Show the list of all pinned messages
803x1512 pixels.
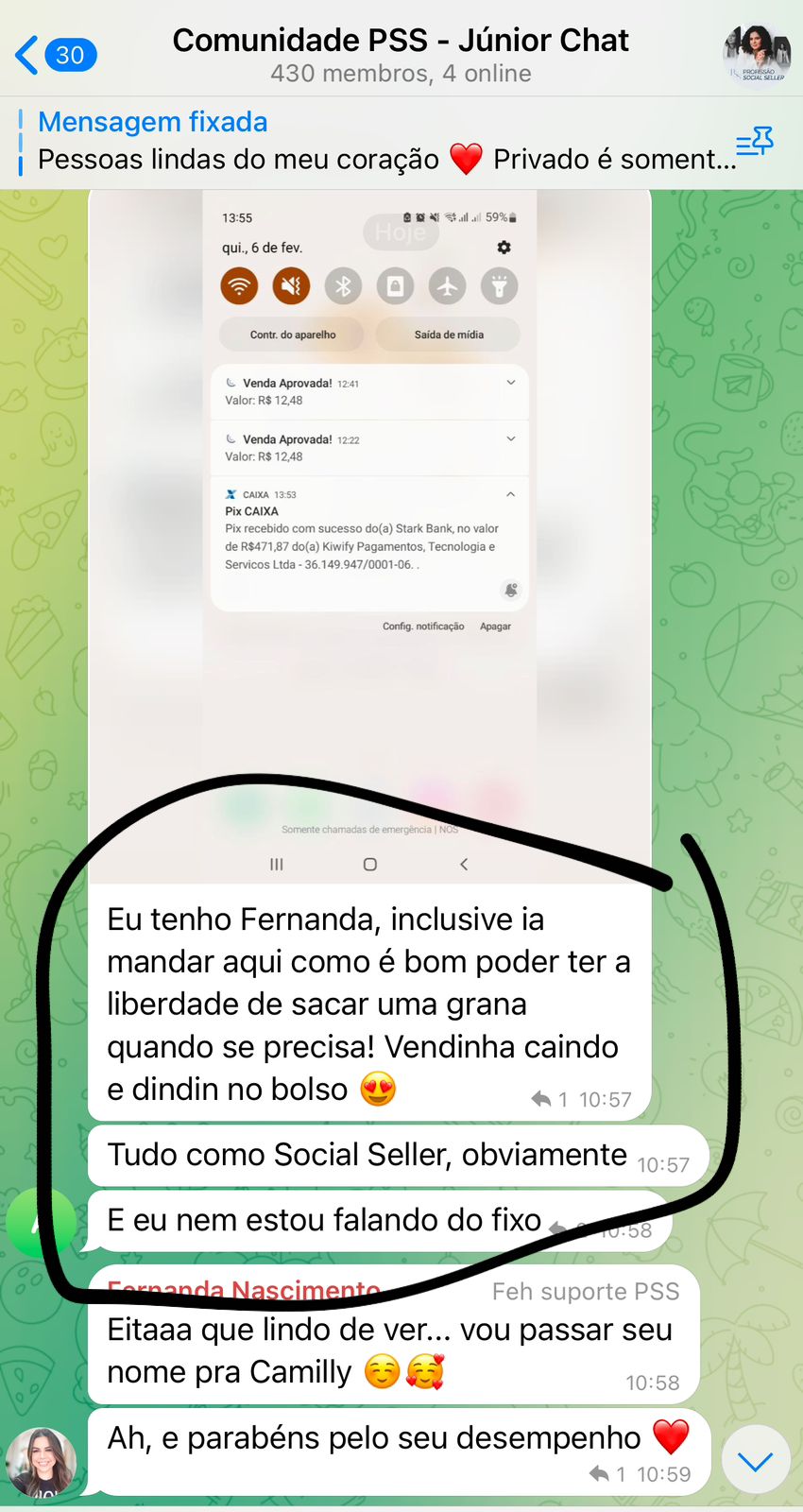coord(754,143)
